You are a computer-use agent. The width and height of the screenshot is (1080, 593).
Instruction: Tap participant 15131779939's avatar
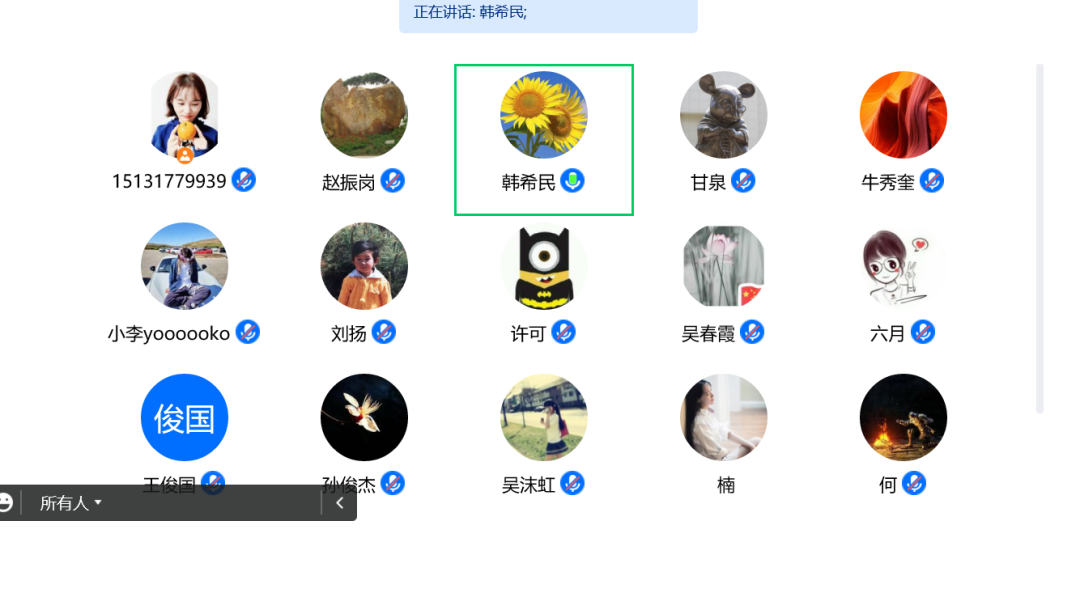pos(184,115)
